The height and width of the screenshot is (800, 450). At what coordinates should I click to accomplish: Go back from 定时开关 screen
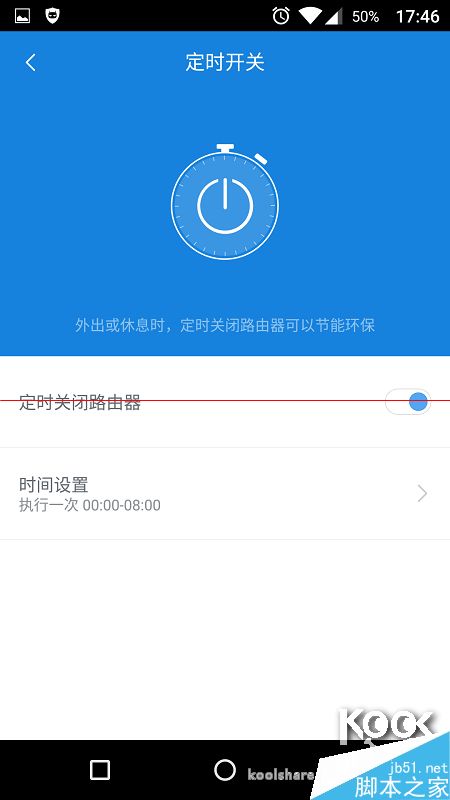coord(31,63)
